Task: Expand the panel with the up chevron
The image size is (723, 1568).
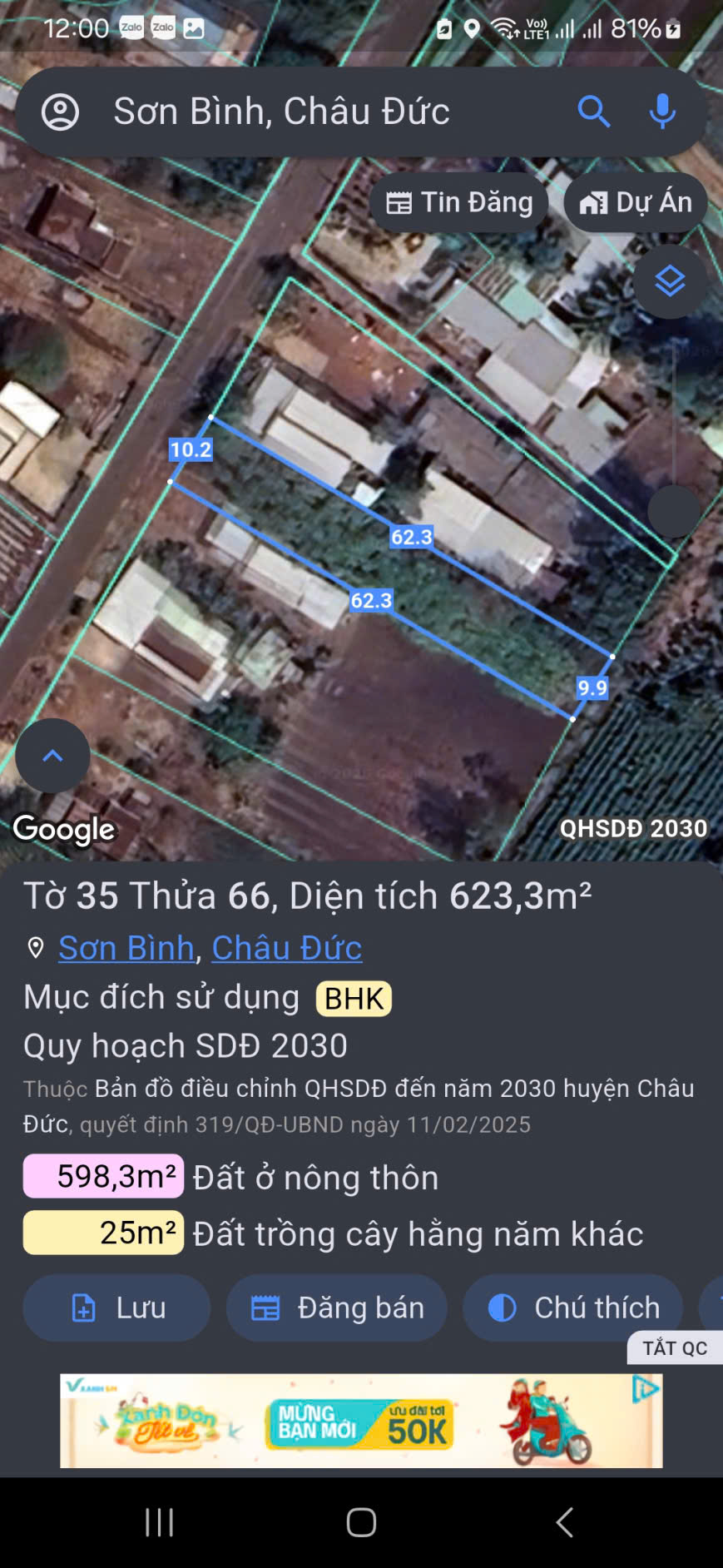Action: click(x=52, y=756)
